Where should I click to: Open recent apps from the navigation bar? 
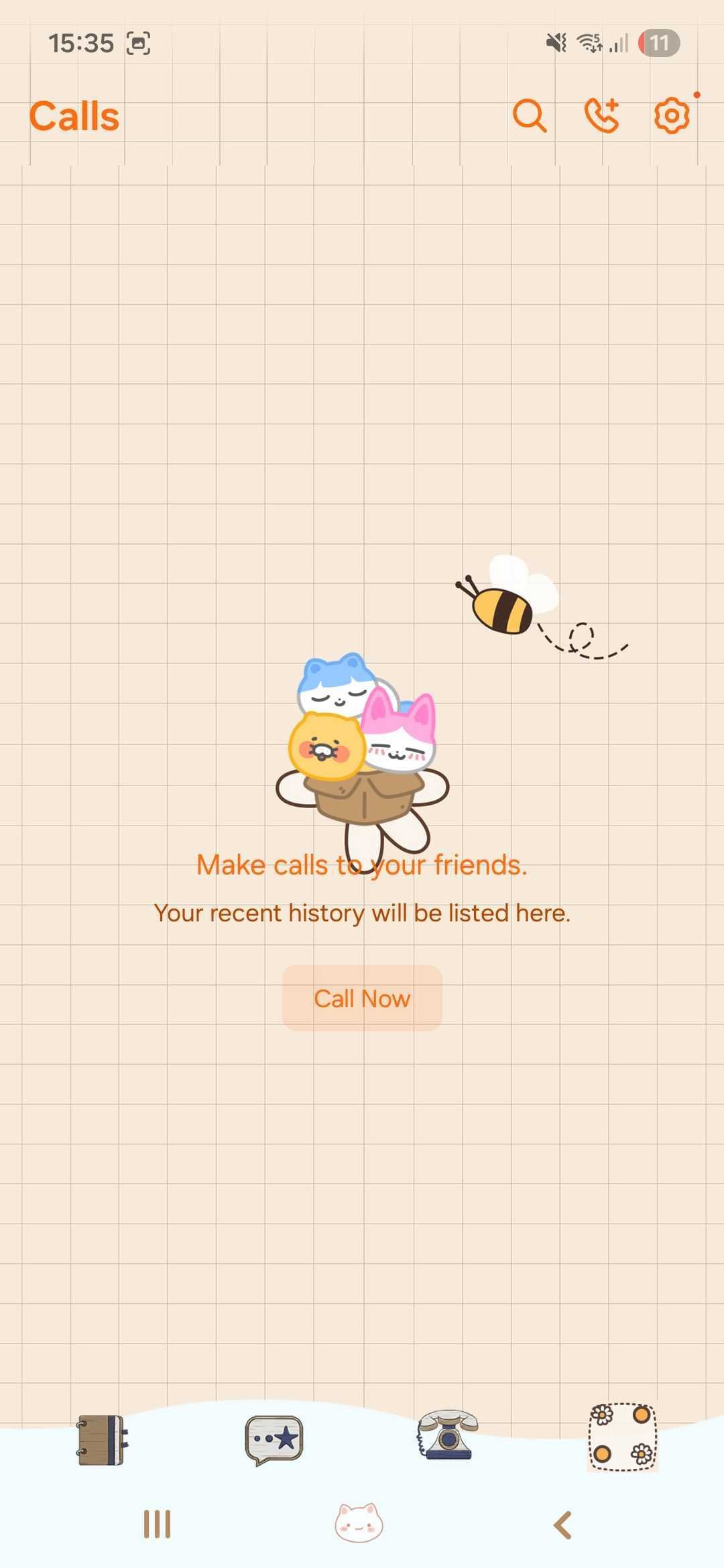(x=158, y=1524)
